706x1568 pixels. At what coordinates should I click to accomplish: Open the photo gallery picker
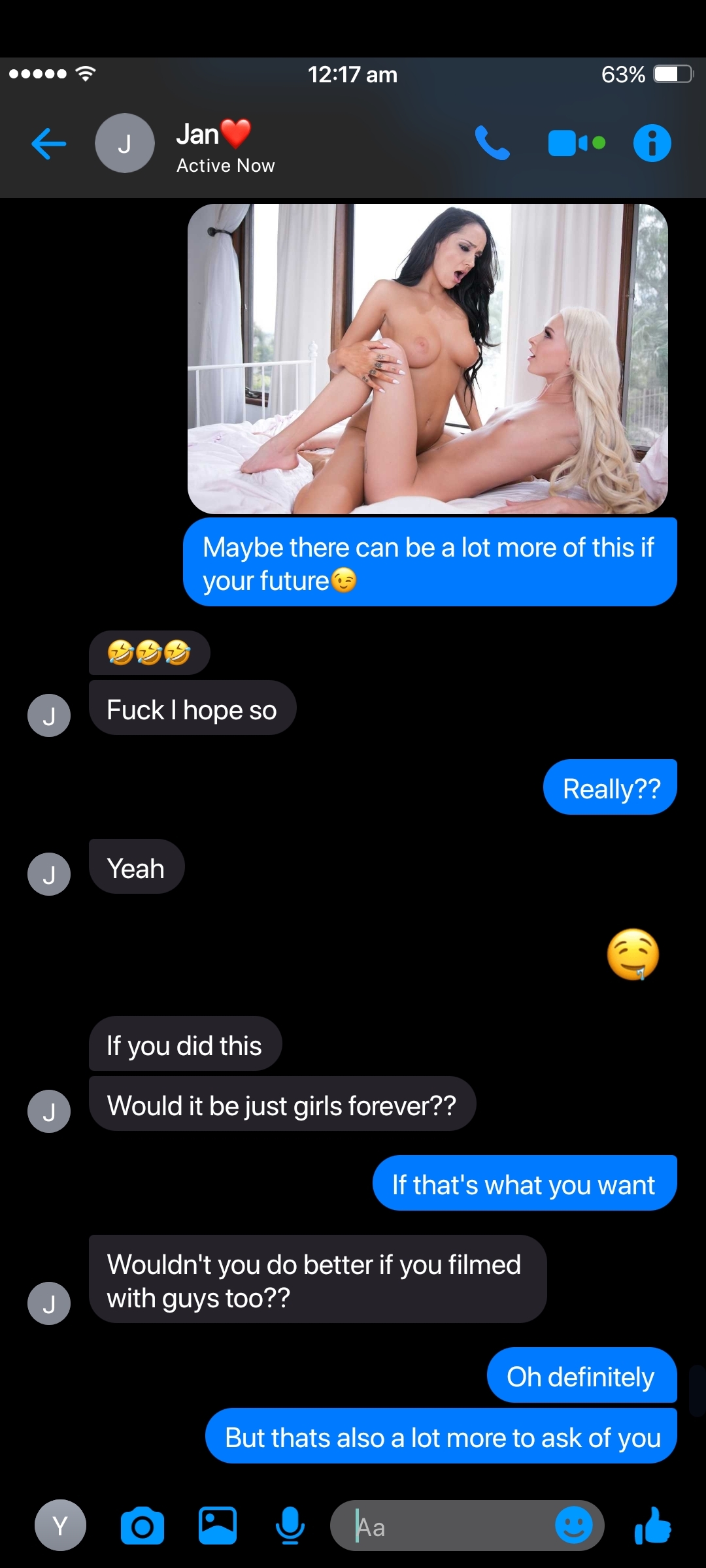tap(218, 1526)
